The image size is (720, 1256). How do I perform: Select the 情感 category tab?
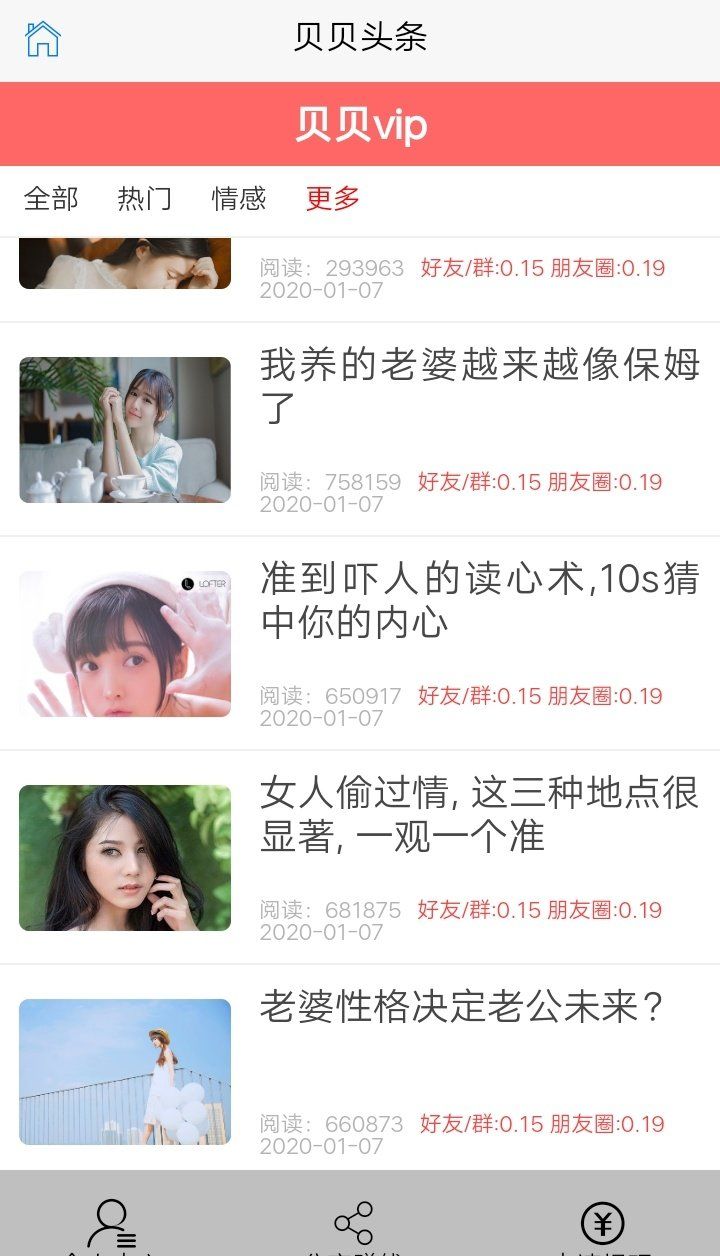tap(239, 198)
